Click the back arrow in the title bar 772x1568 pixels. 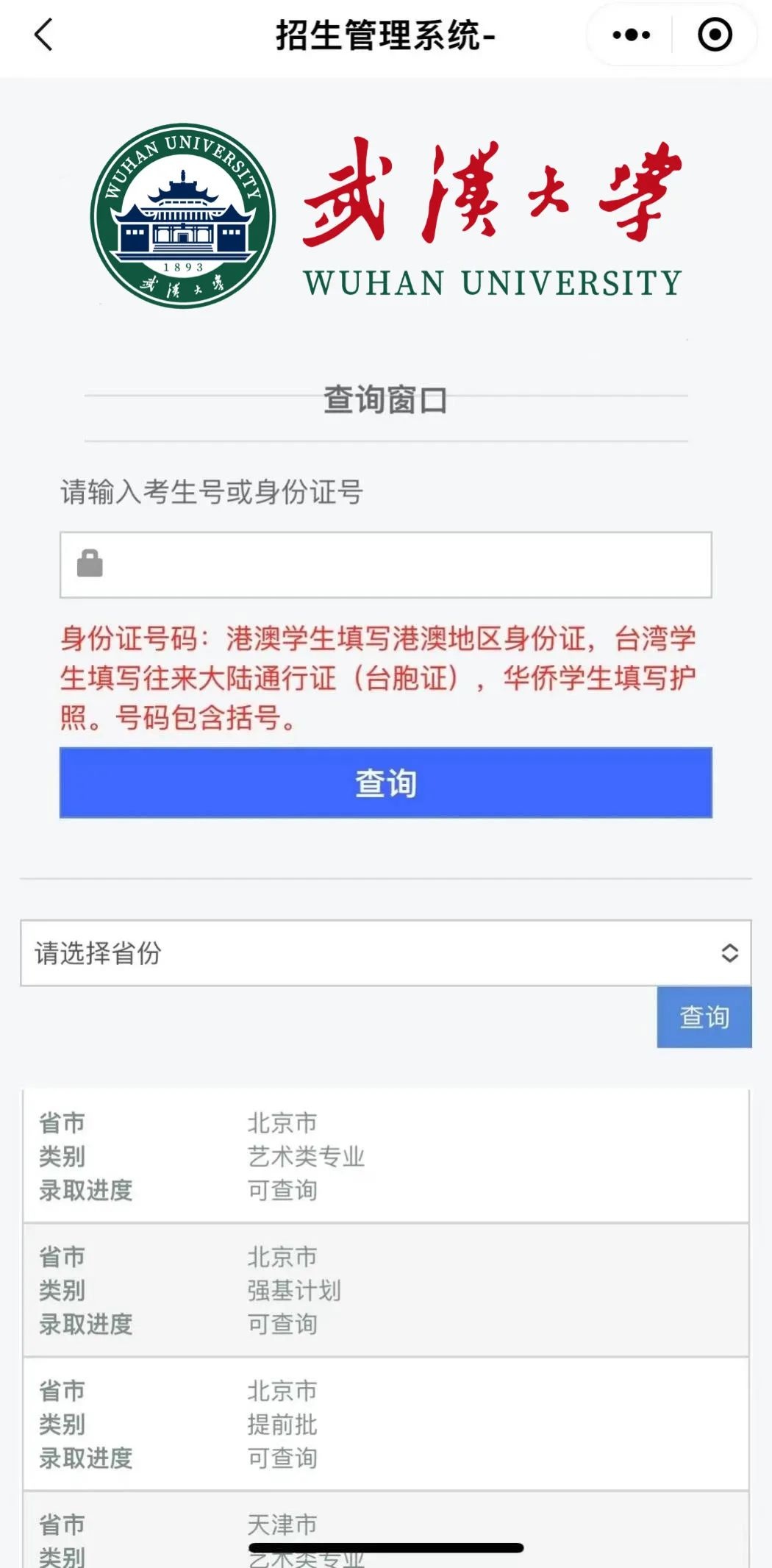[42, 35]
